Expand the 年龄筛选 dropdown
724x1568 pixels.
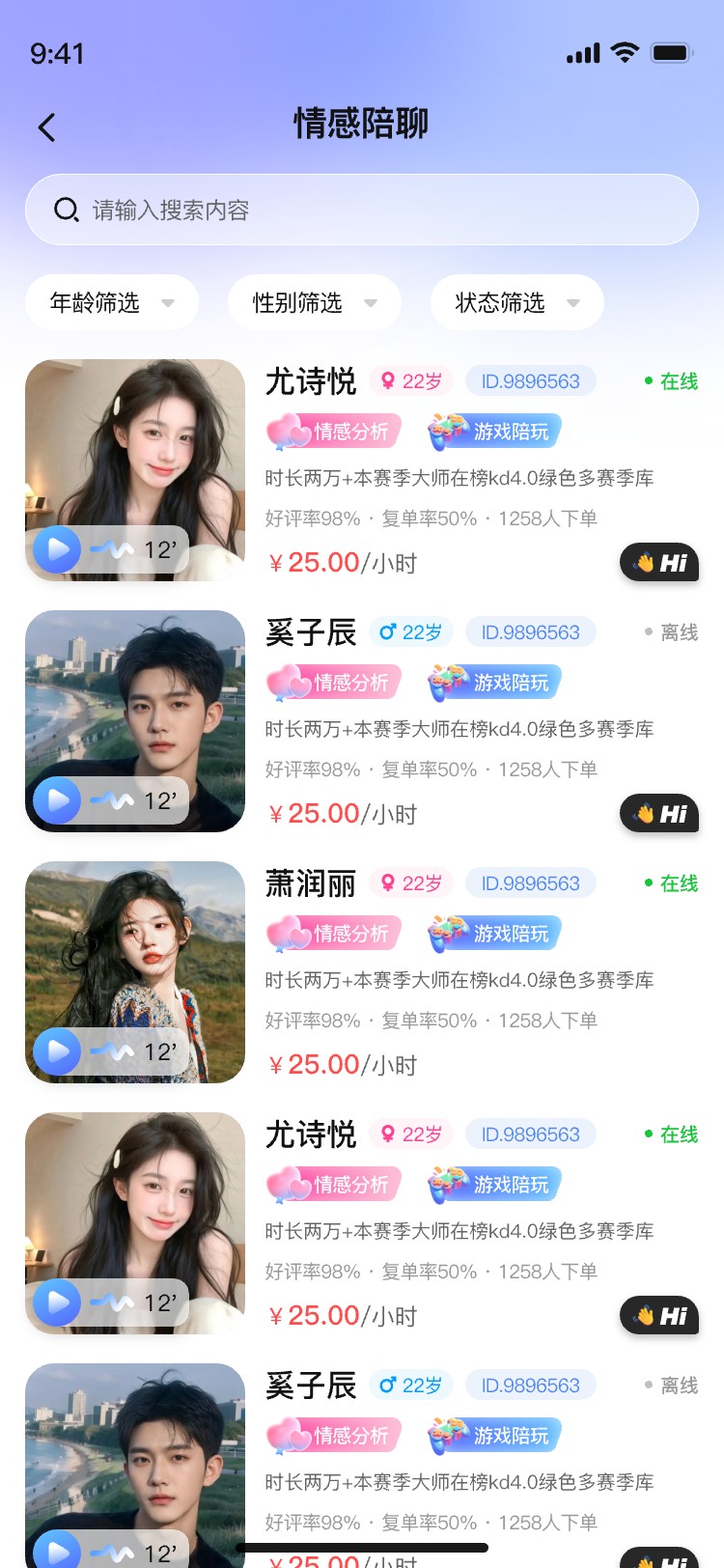click(112, 303)
